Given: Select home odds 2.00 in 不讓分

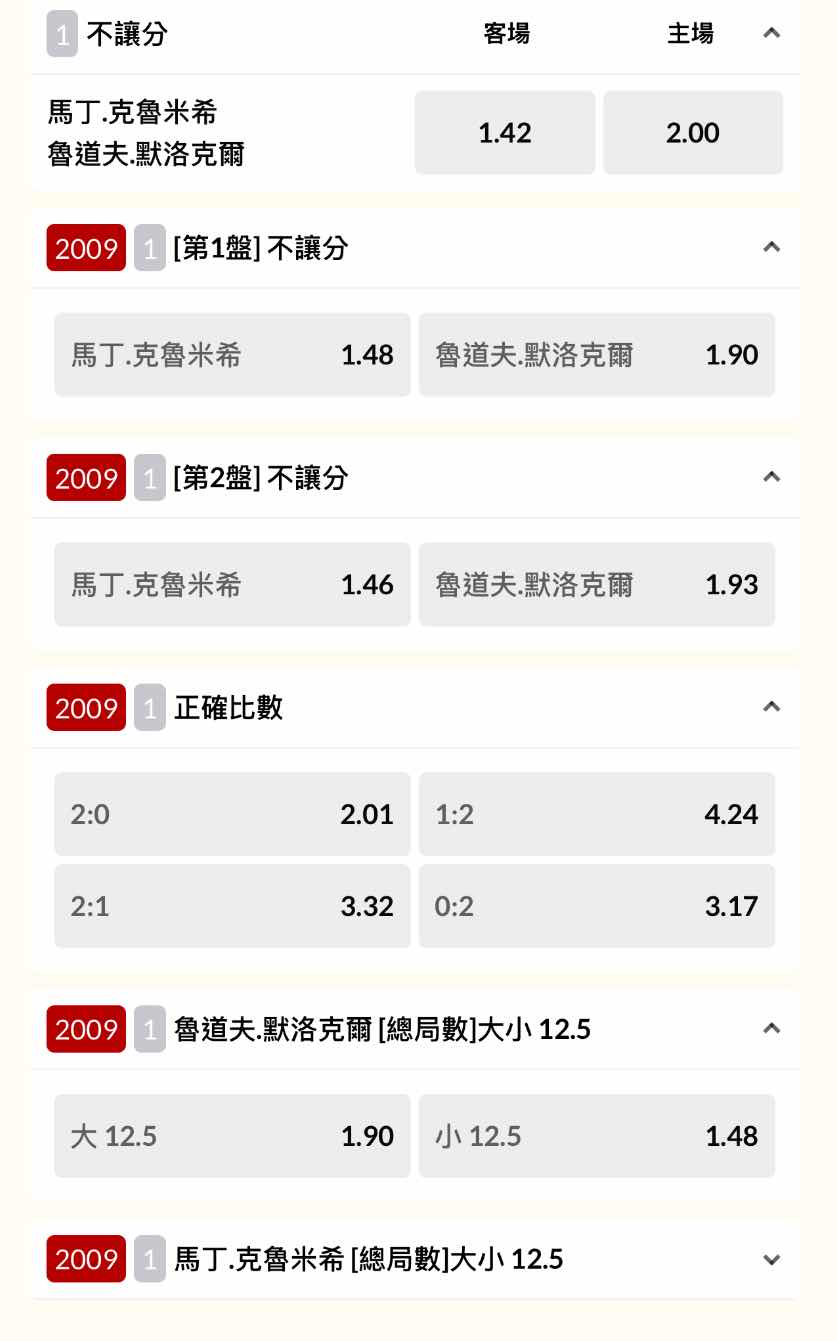Looking at the screenshot, I should click(692, 133).
